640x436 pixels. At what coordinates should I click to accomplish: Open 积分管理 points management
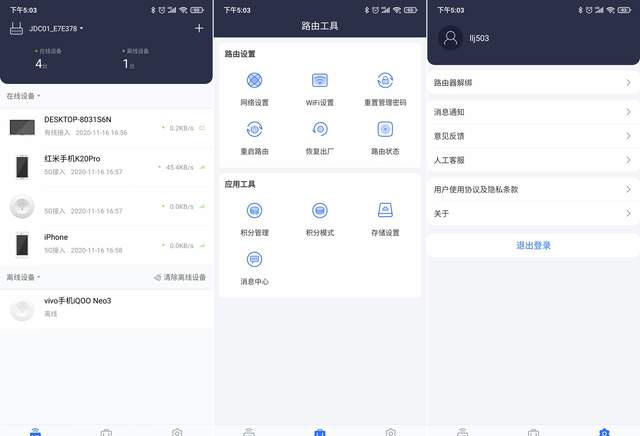coord(254,220)
